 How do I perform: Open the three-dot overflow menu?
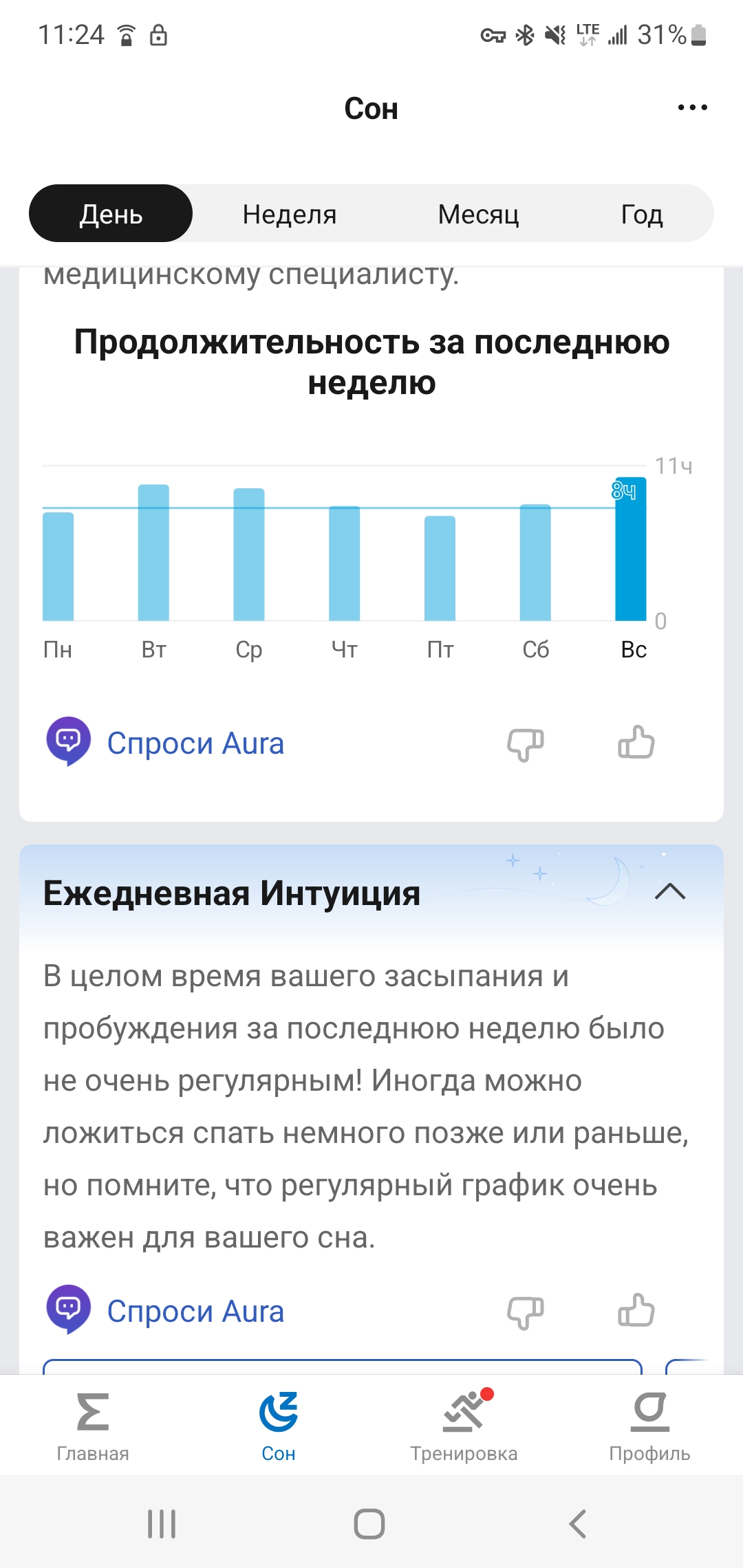click(692, 107)
